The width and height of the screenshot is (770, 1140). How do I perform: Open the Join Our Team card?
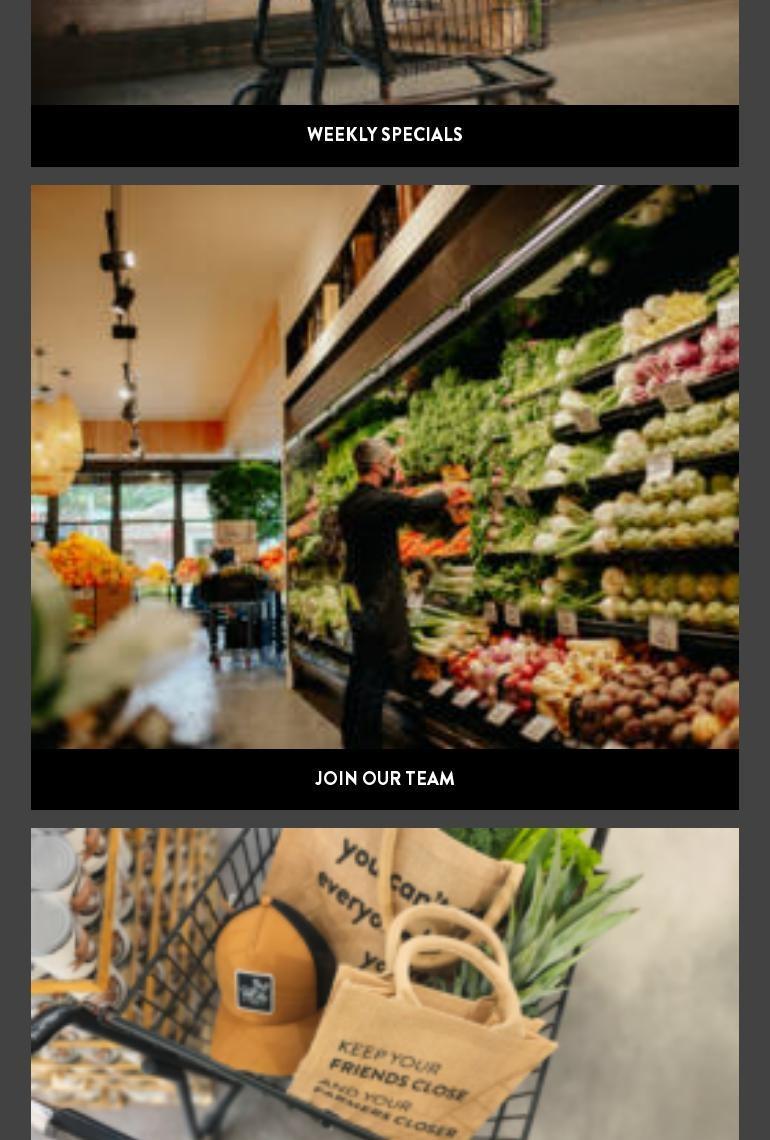[x=385, y=778]
